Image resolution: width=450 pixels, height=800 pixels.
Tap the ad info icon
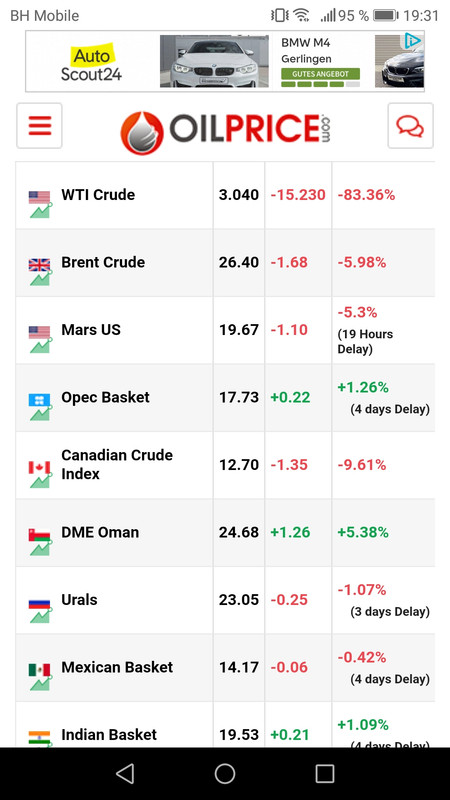[x=413, y=41]
